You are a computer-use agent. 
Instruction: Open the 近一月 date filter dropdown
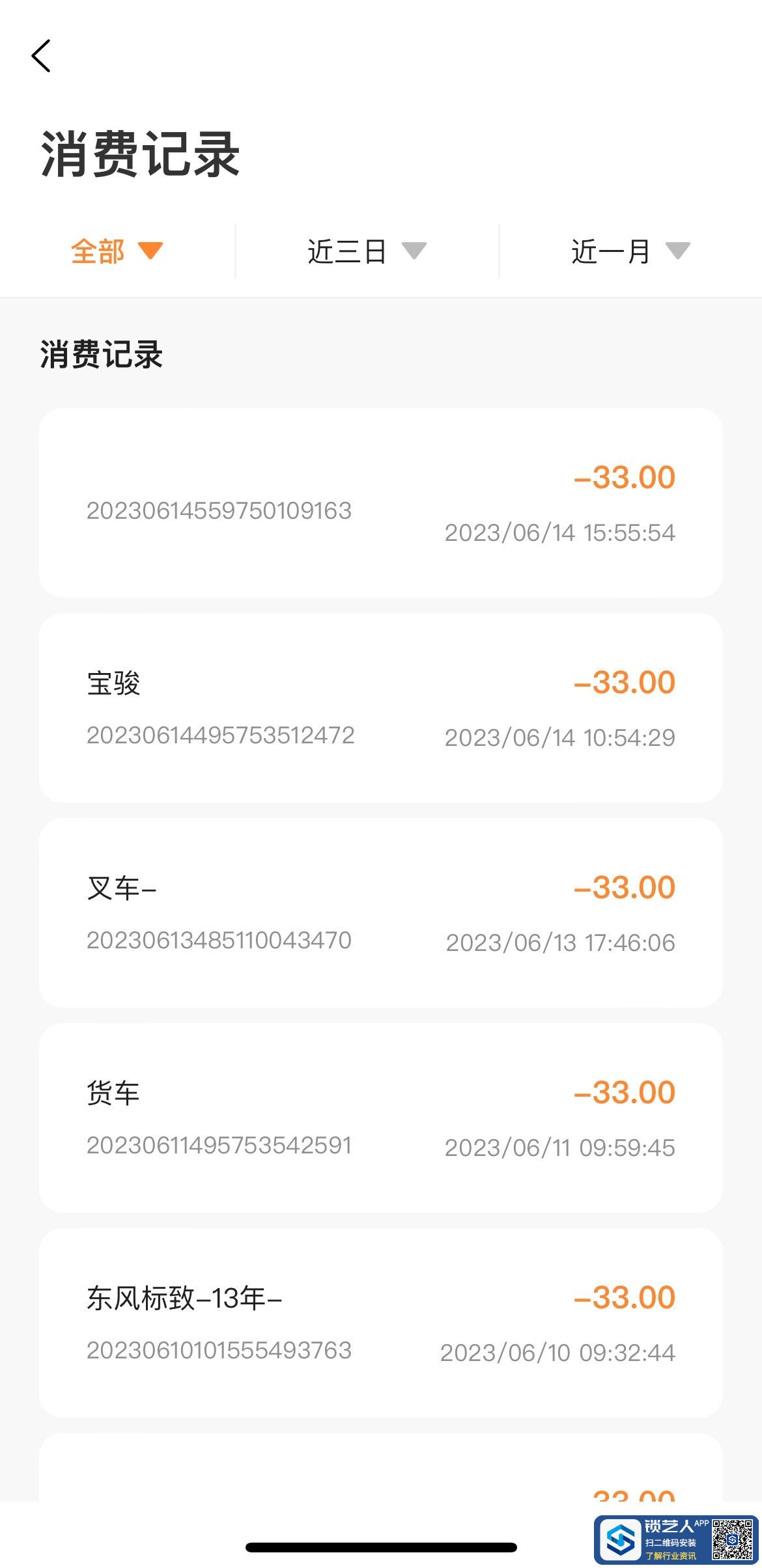[630, 251]
